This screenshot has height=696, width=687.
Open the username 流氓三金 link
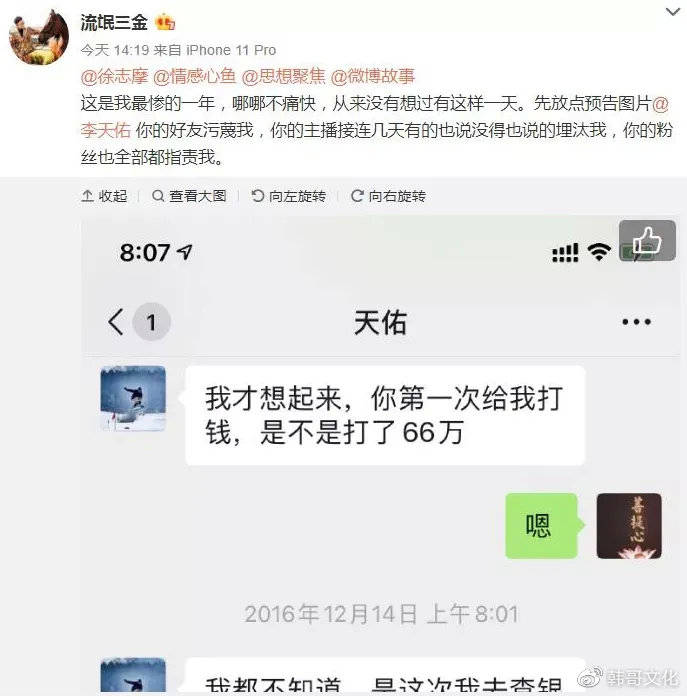click(x=113, y=21)
